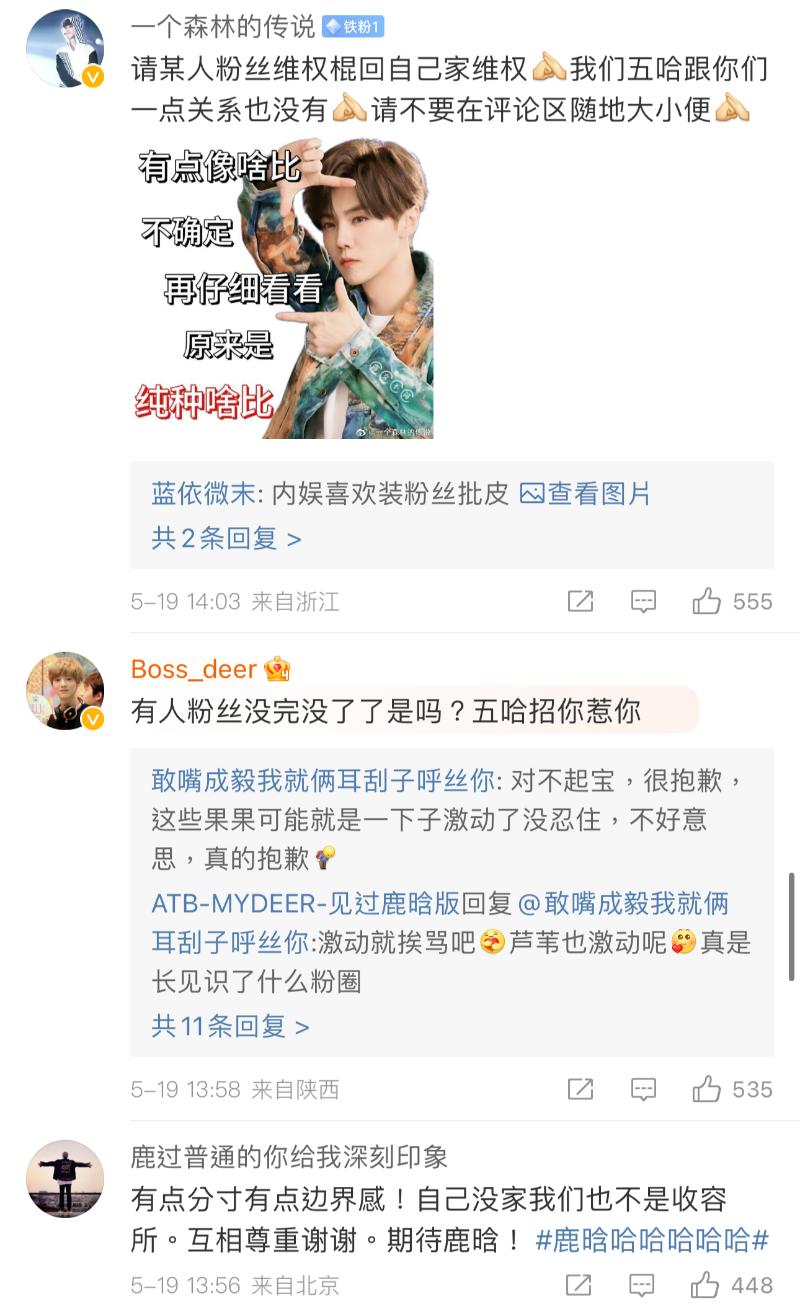Open 鹿过普通的你给我深刻印象's avatar
This screenshot has height=1304, width=800.
(x=65, y=1179)
